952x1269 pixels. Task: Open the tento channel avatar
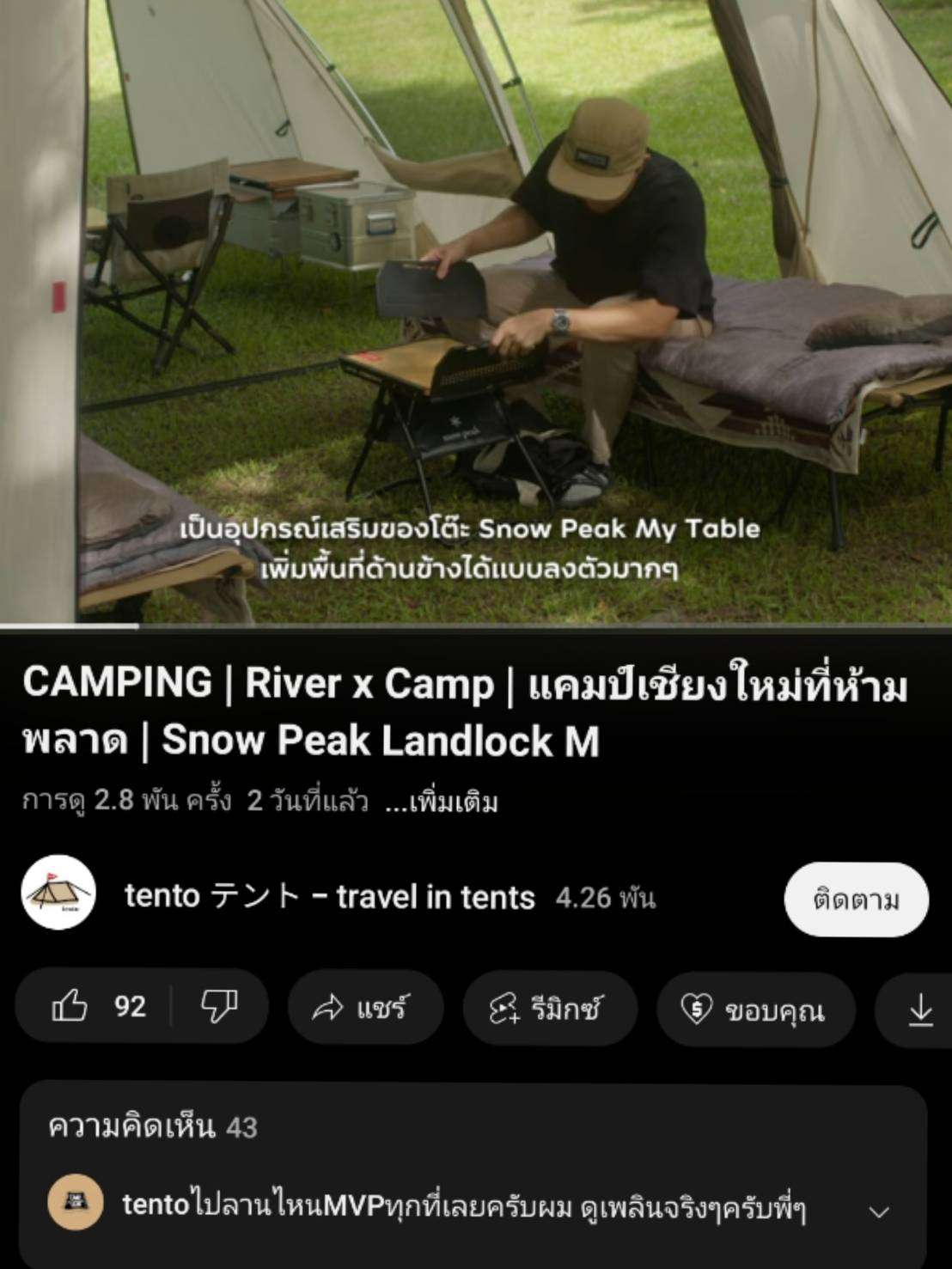[58, 893]
